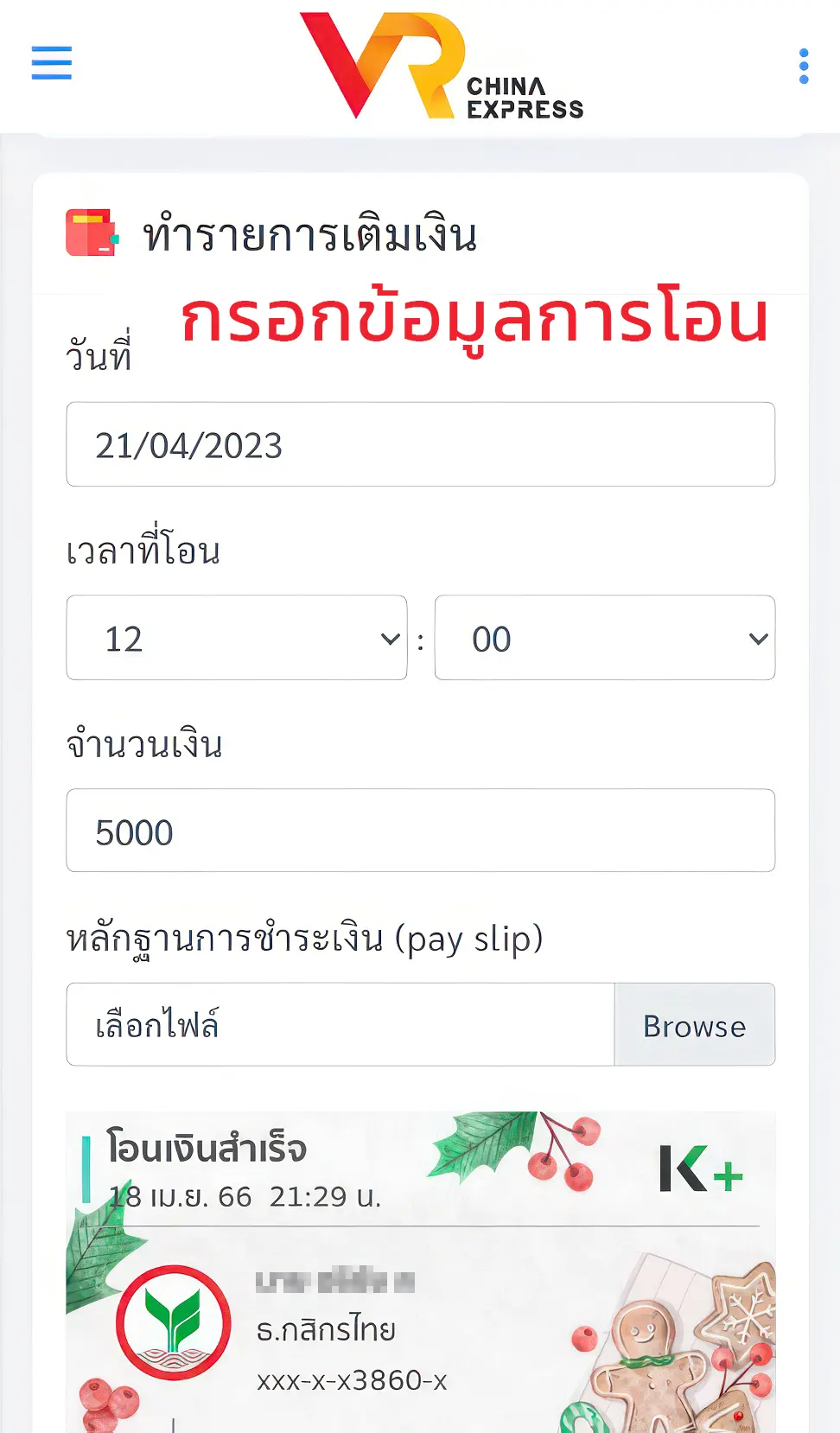Open the three-dot overflow menu
840x1433 pixels.
point(804,66)
